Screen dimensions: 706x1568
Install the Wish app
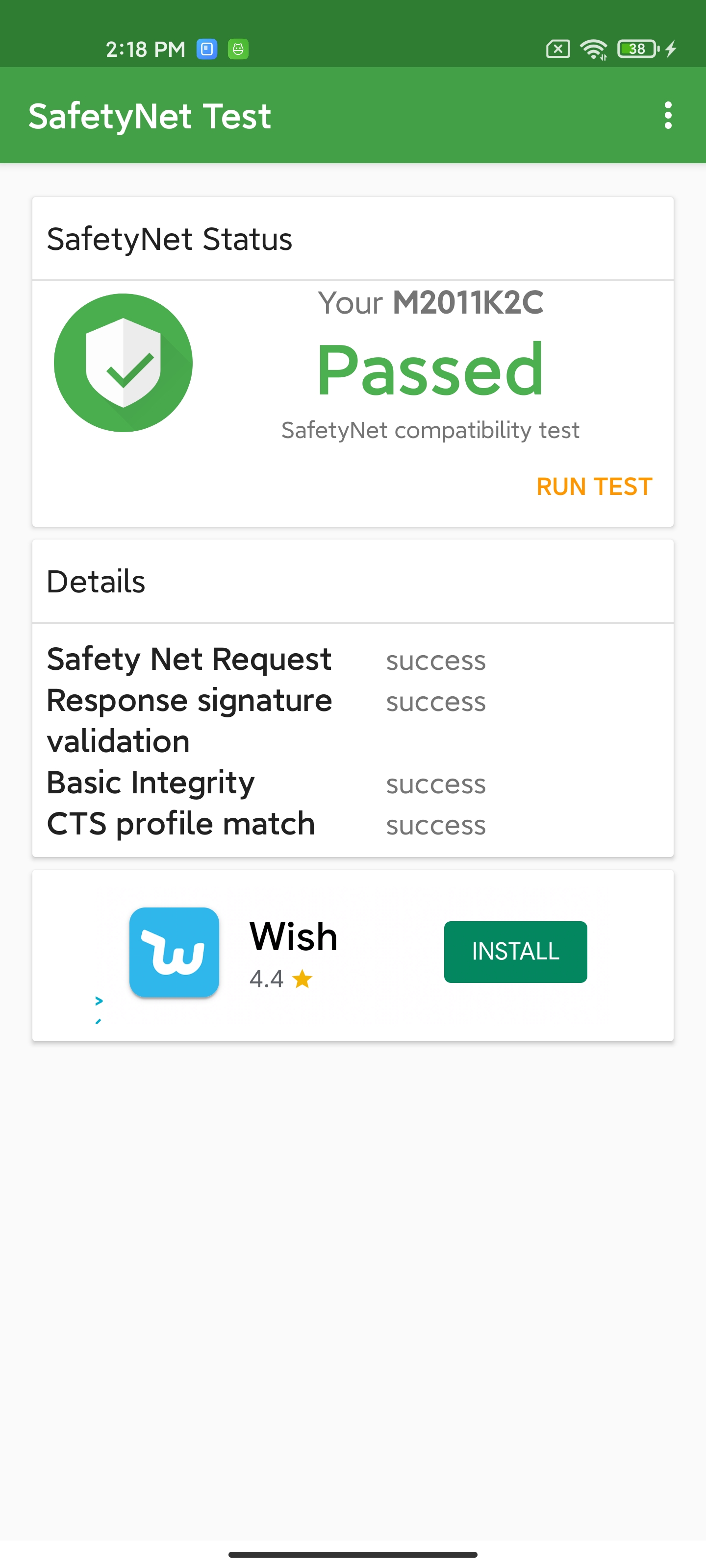click(515, 952)
